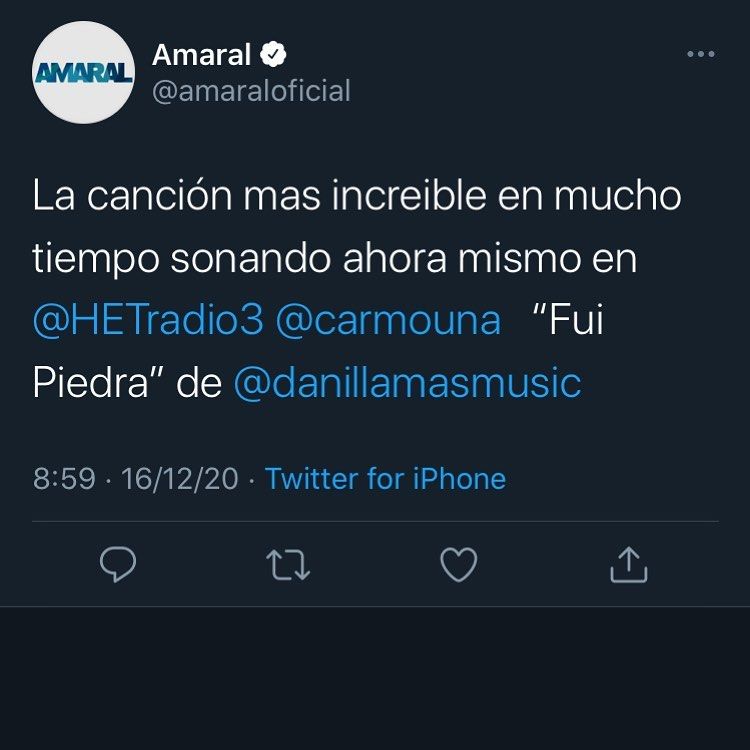
Task: Open the @carmouna mention
Action: click(x=387, y=320)
